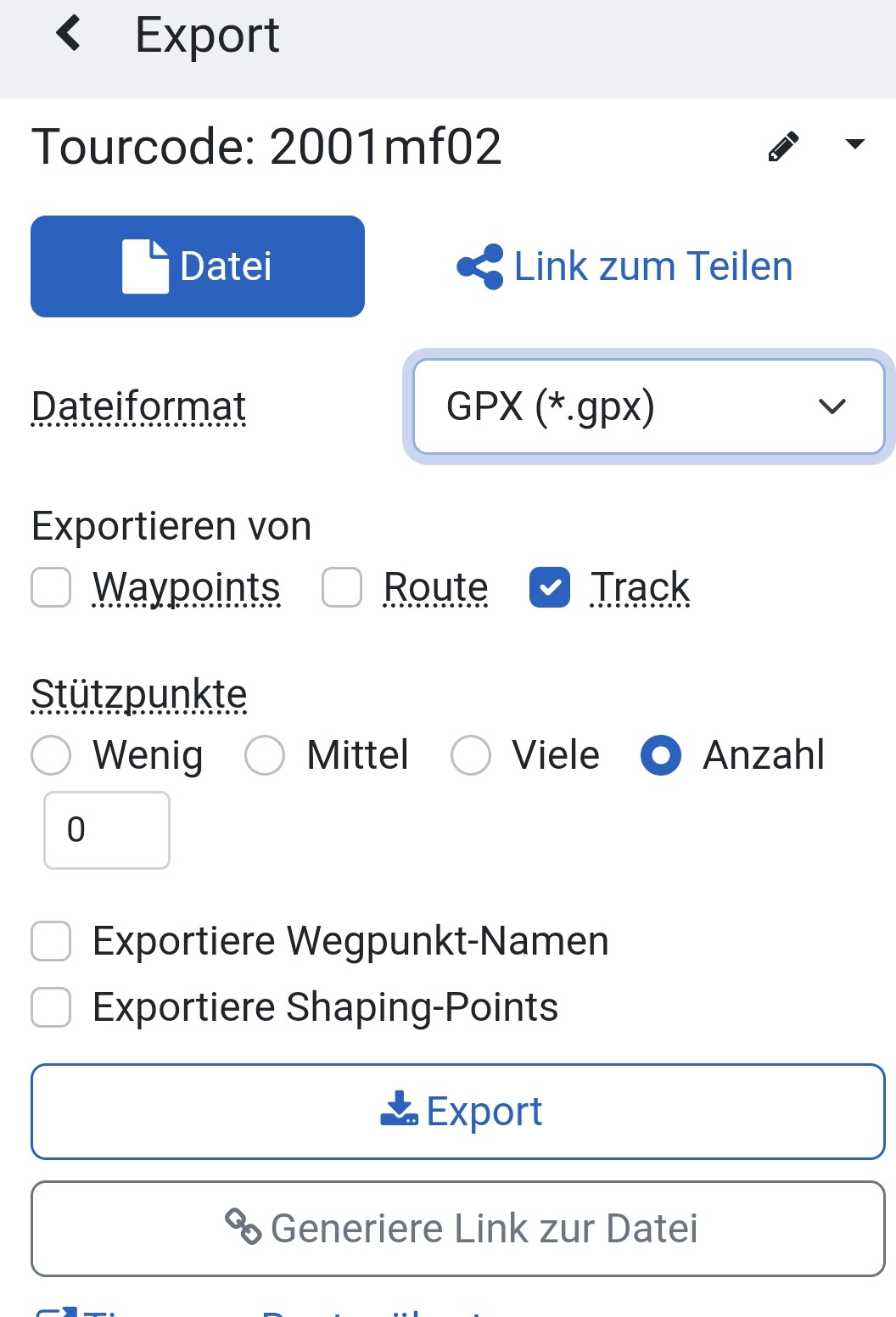Tap Generiere Link zur Datei

click(458, 1229)
